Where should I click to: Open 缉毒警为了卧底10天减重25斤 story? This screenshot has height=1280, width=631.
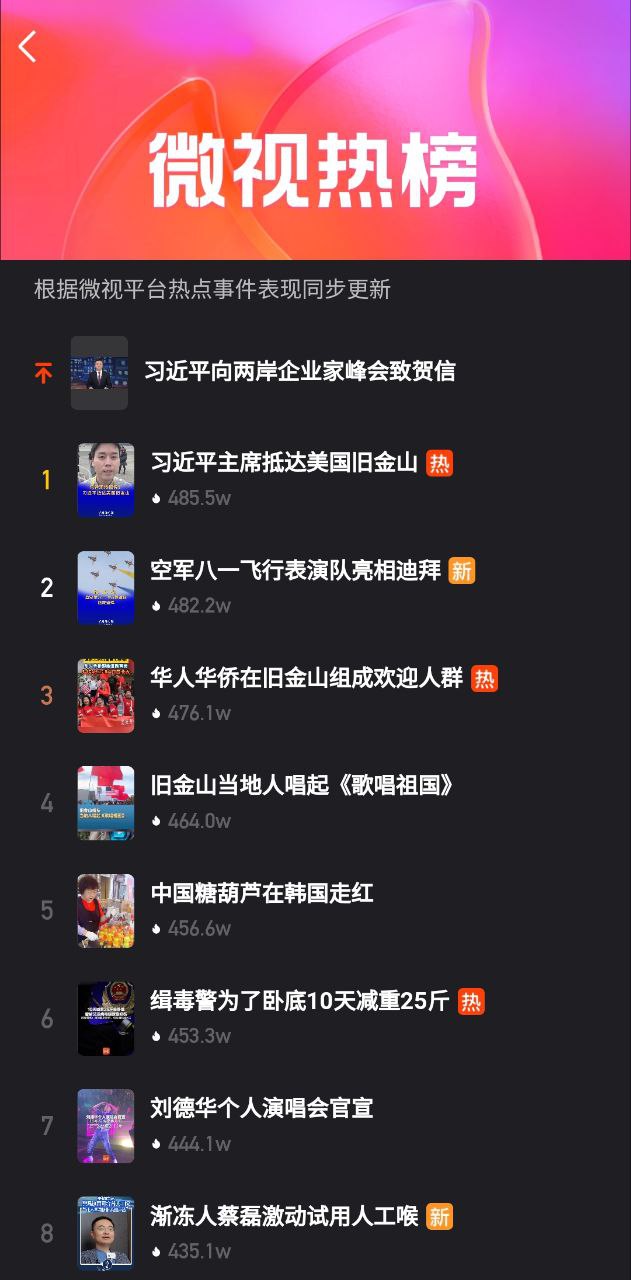point(300,1002)
